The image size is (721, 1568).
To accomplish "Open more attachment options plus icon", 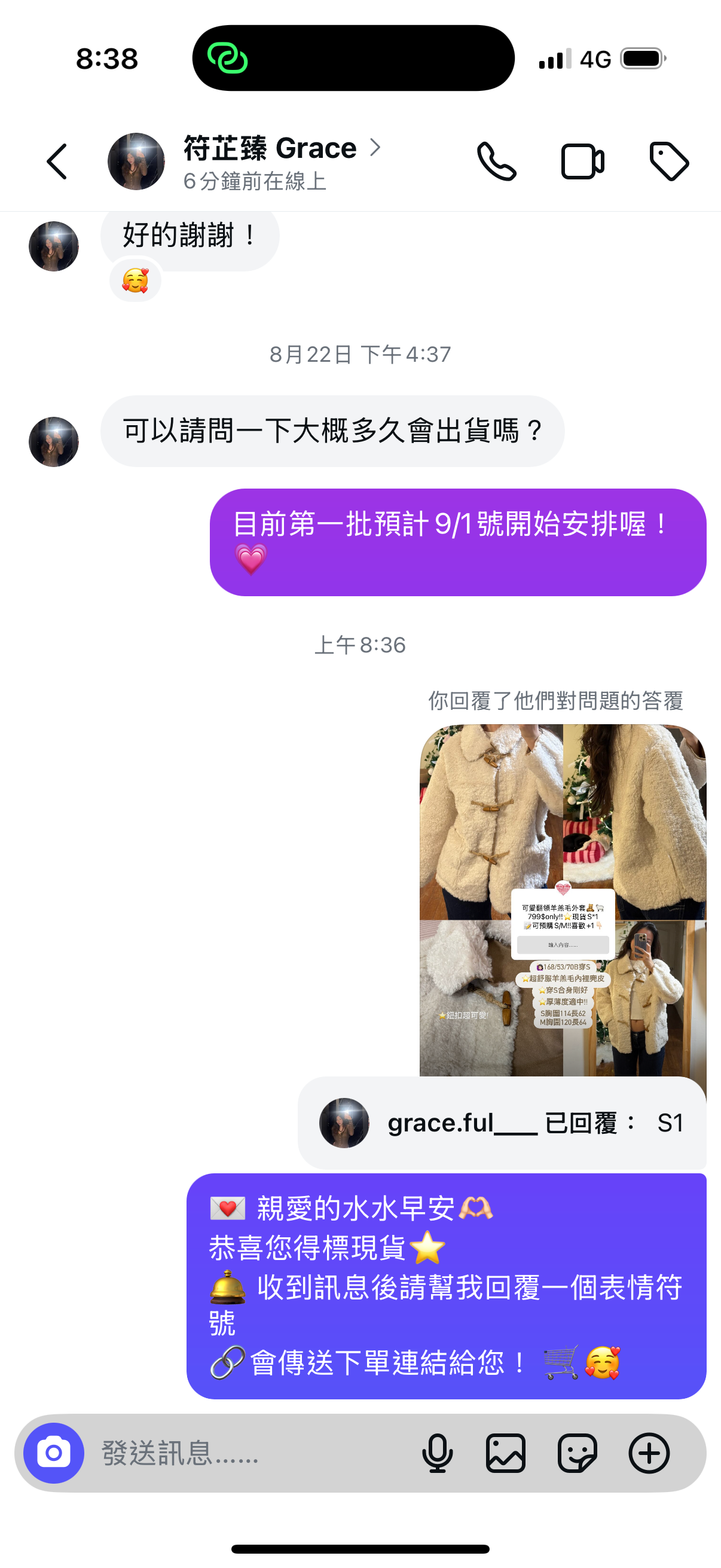I will (649, 1453).
